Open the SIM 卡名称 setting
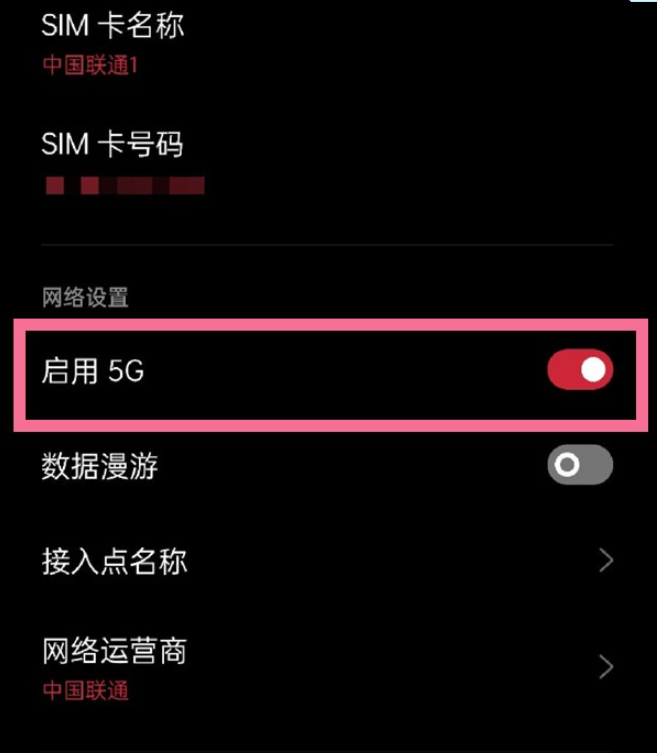Screen dimensions: 658x753 point(112,40)
